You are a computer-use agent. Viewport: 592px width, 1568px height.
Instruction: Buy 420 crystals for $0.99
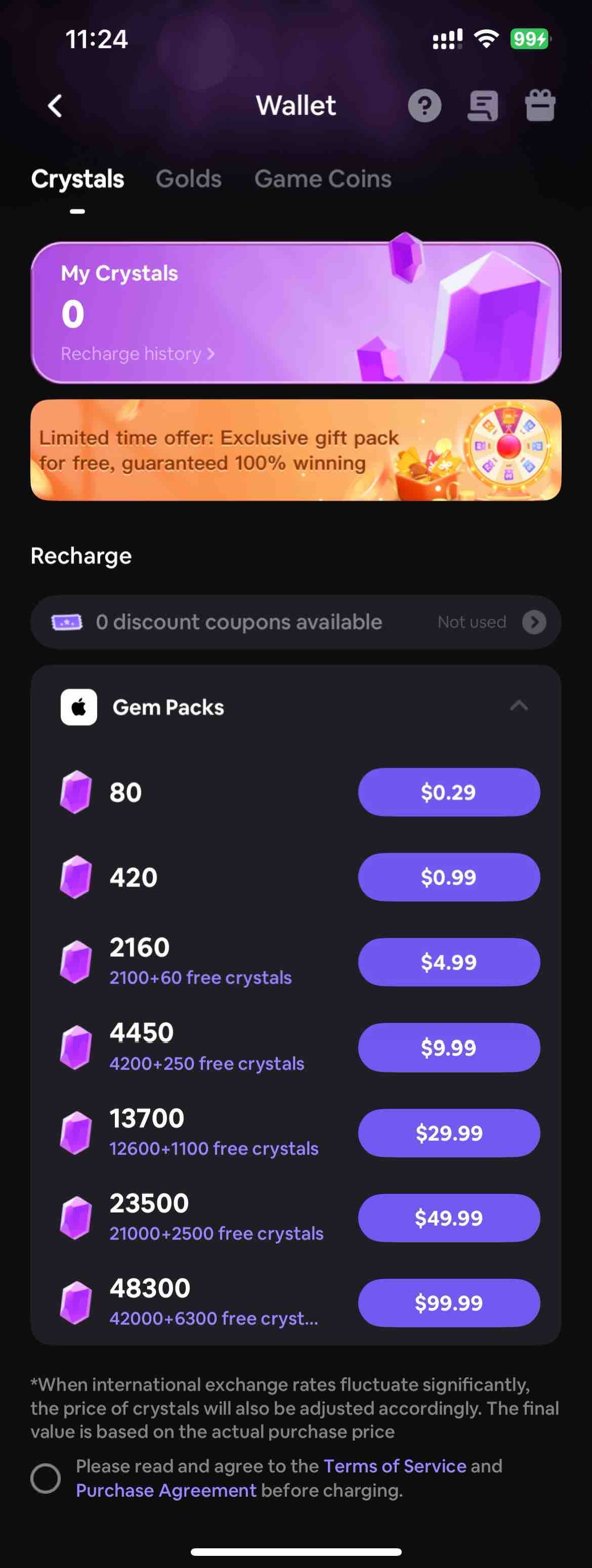(448, 877)
